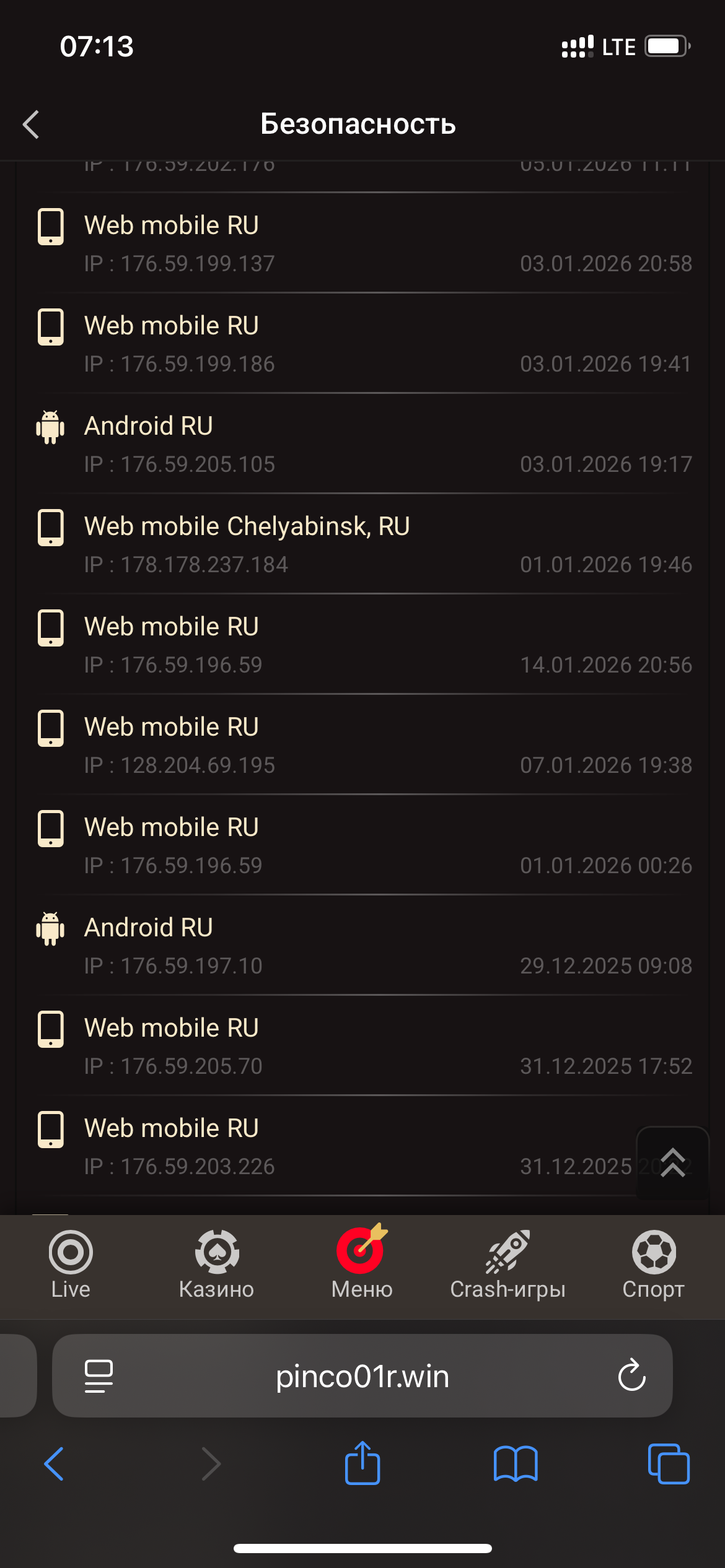The width and height of the screenshot is (725, 1568).
Task: Jump to top with double-chevron button
Action: click(672, 1162)
